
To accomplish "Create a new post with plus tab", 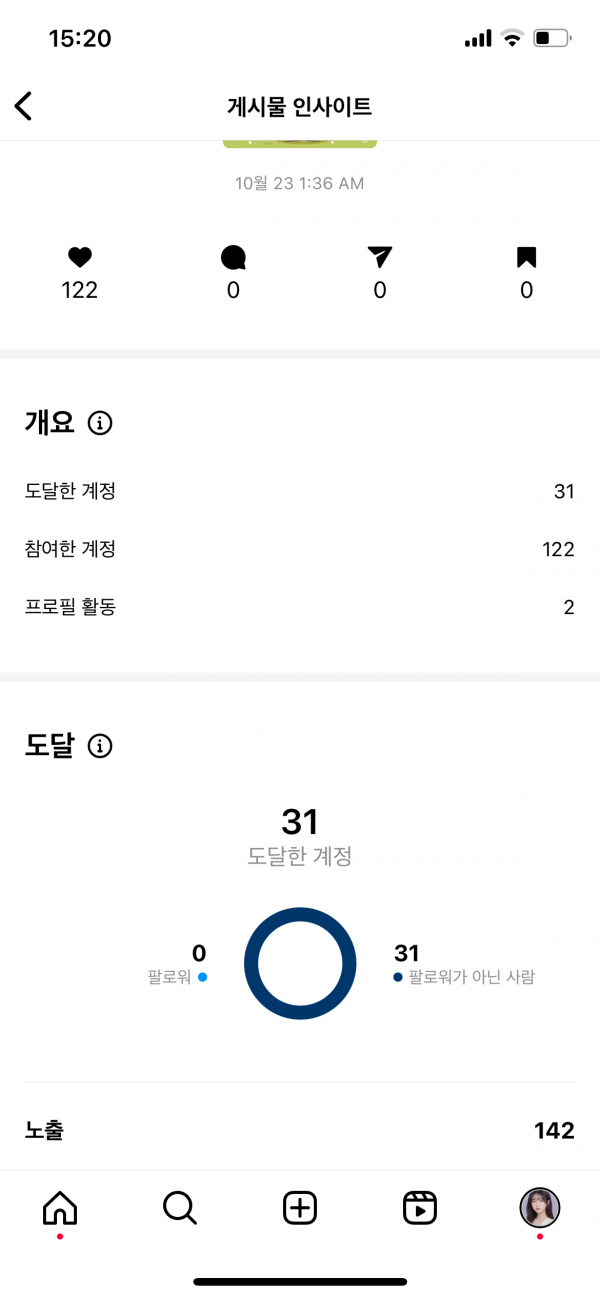I will [x=300, y=1208].
